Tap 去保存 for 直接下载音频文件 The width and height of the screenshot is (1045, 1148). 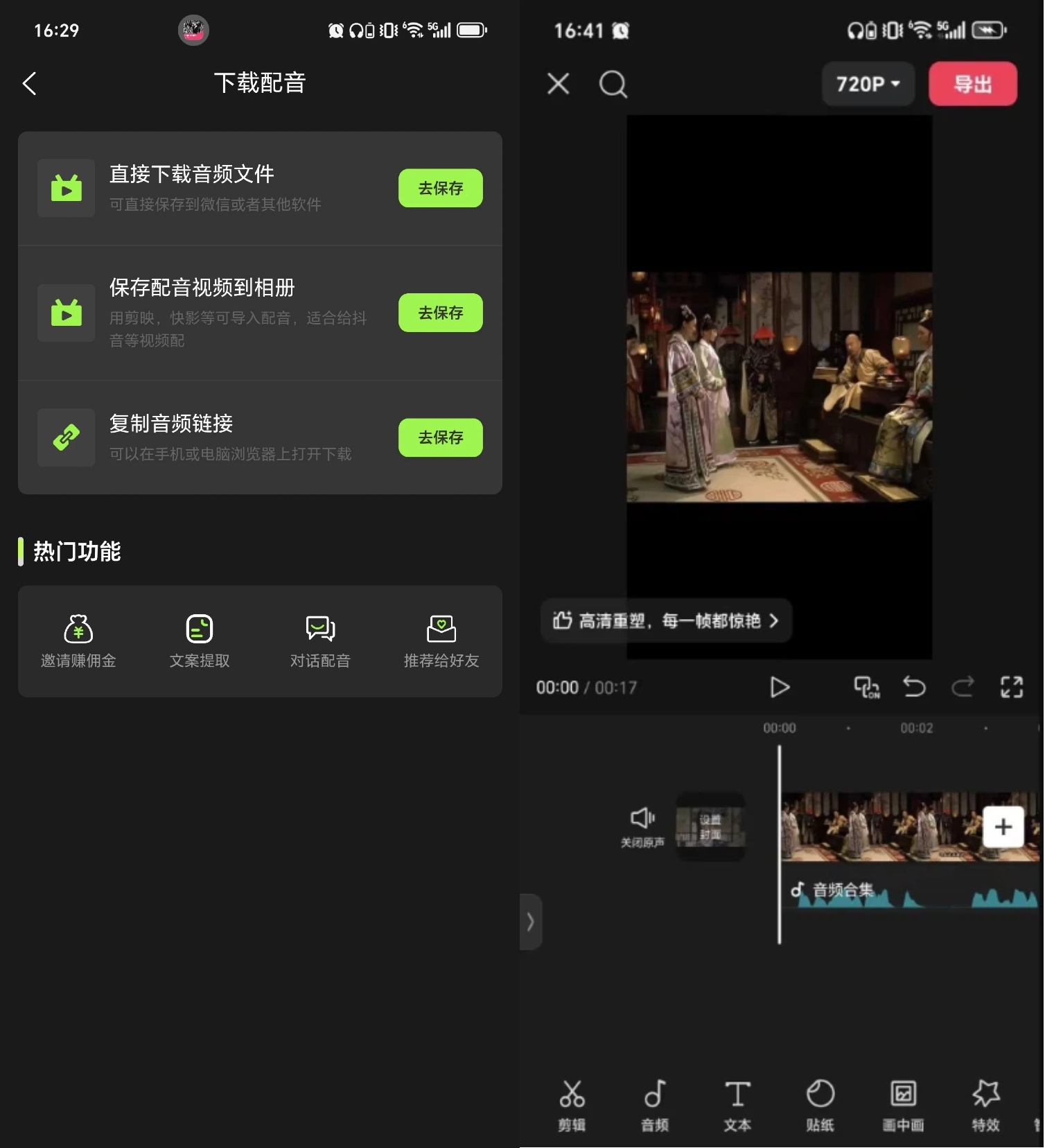[440, 188]
